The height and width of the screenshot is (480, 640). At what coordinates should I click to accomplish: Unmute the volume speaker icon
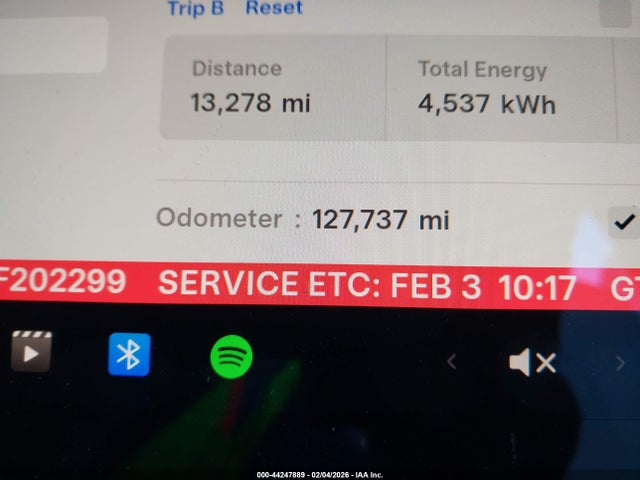coord(531,362)
